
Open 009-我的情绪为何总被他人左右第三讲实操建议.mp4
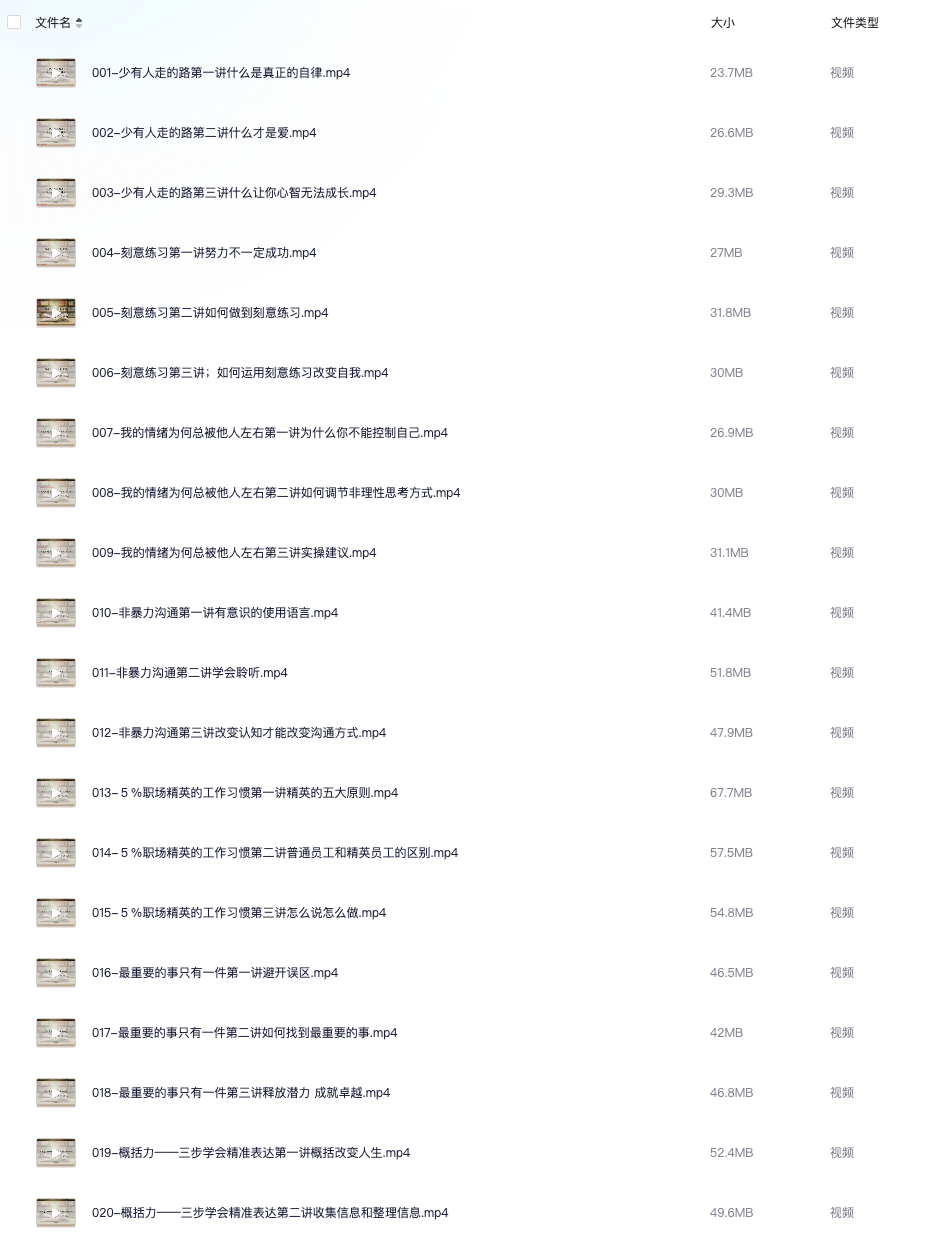point(233,553)
